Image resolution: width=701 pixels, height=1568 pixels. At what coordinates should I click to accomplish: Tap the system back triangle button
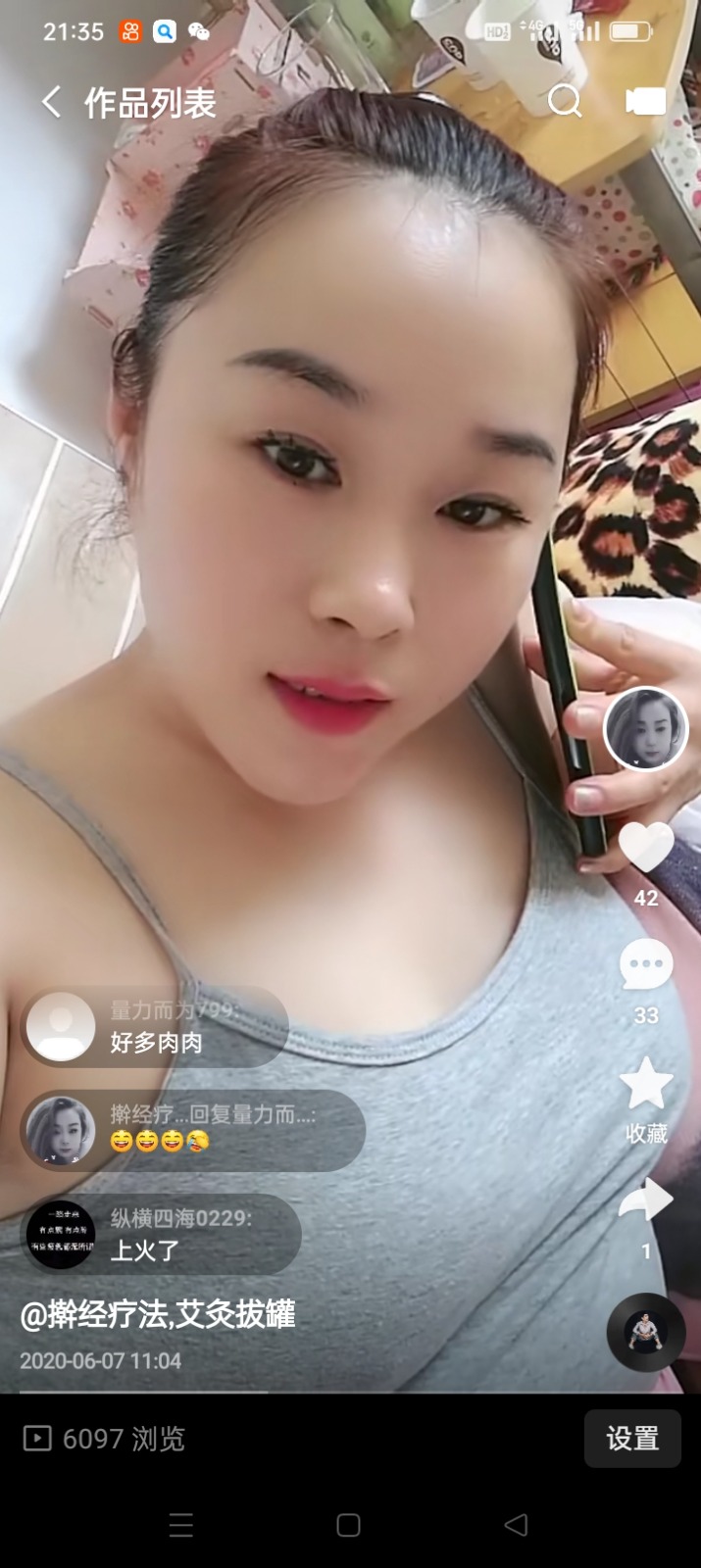pos(516,1525)
